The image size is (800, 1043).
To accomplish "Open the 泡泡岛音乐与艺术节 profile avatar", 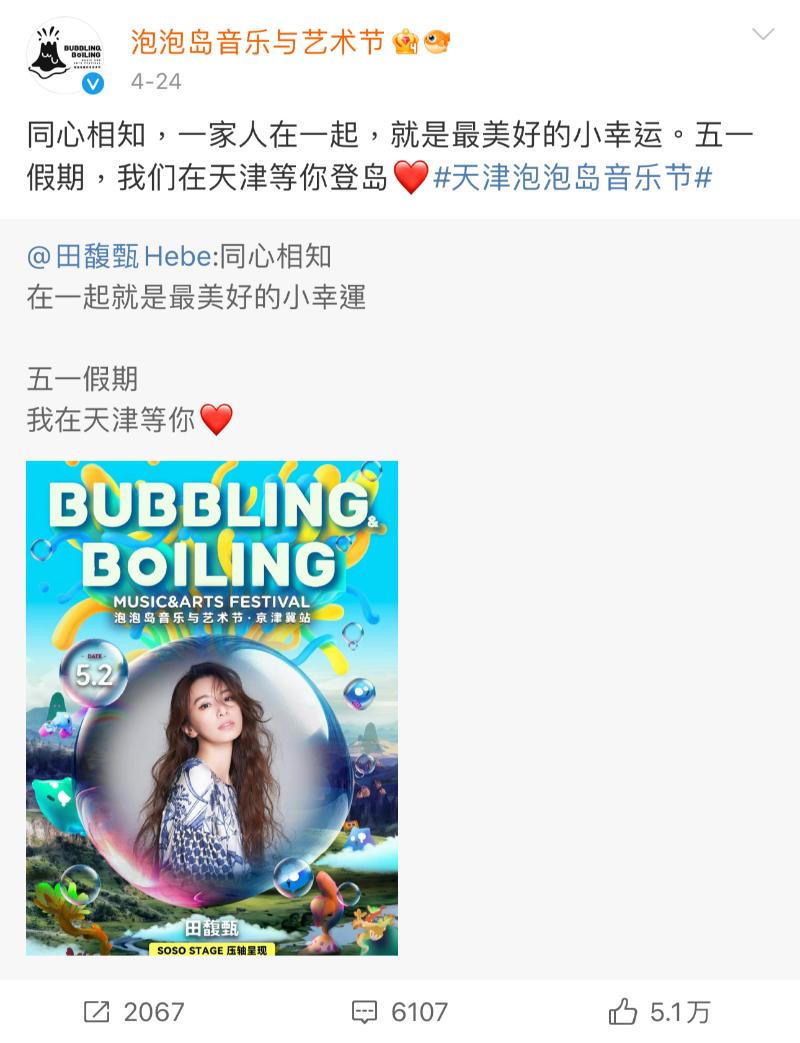I will [x=66, y=57].
